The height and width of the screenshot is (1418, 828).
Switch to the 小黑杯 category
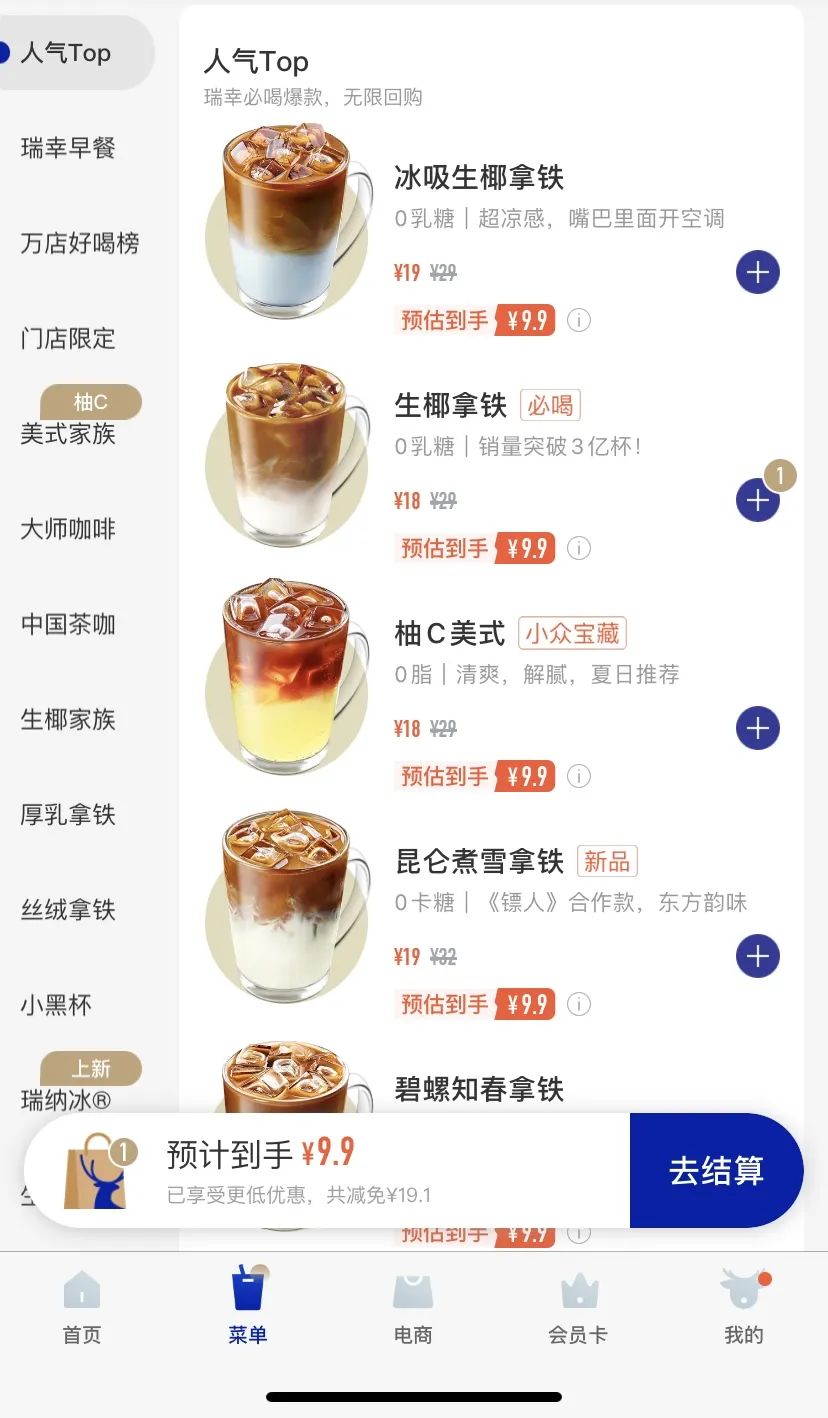point(56,1005)
